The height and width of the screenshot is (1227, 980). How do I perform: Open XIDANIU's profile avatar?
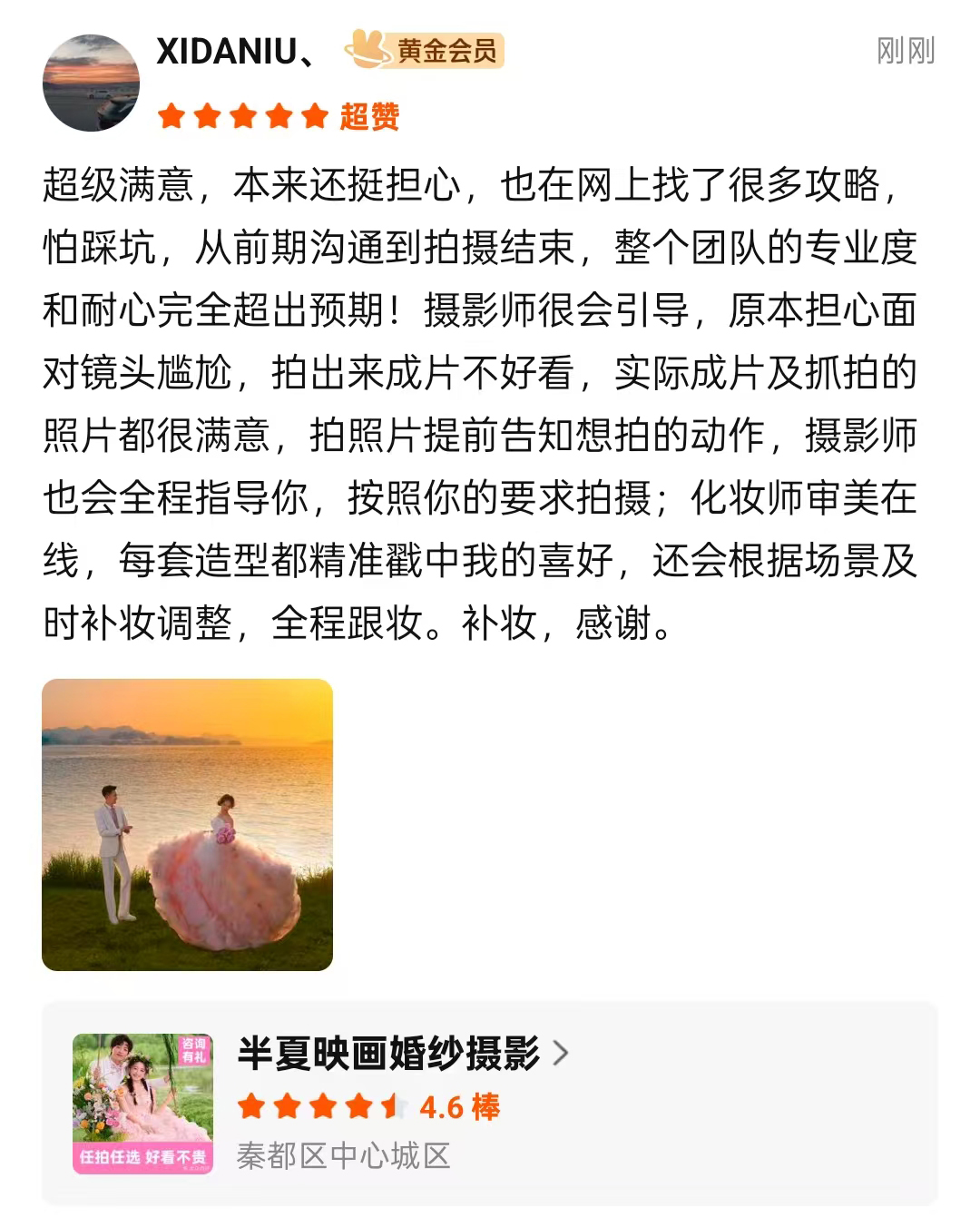pos(91,83)
